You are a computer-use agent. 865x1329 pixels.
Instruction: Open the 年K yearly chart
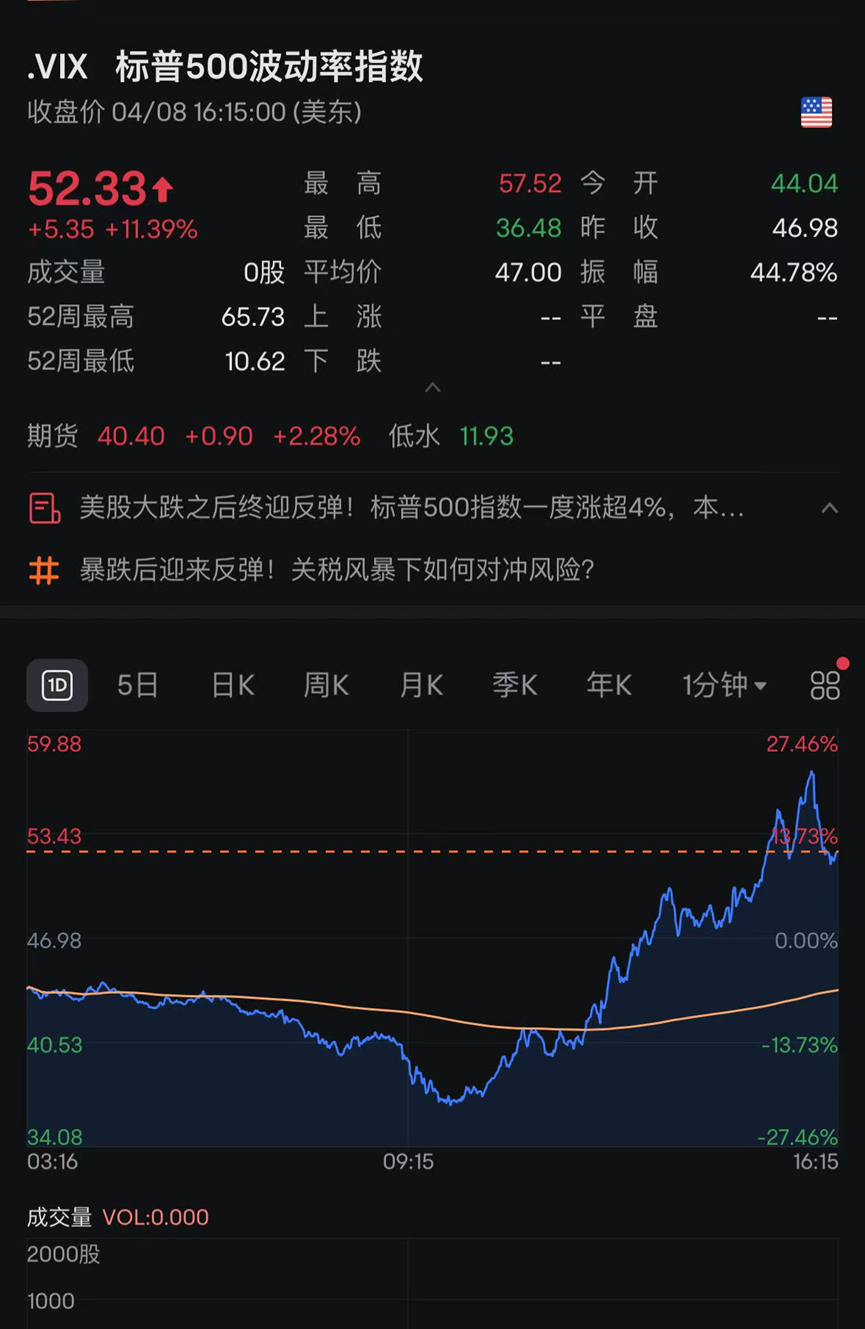[609, 686]
